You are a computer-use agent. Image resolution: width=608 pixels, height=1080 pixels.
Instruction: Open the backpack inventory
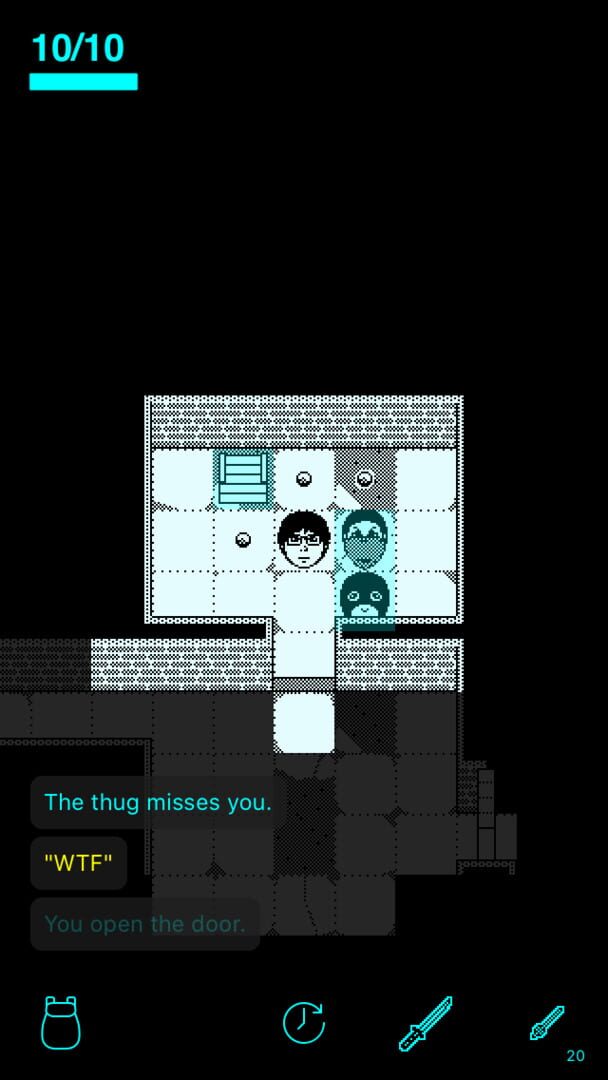tap(60, 1022)
